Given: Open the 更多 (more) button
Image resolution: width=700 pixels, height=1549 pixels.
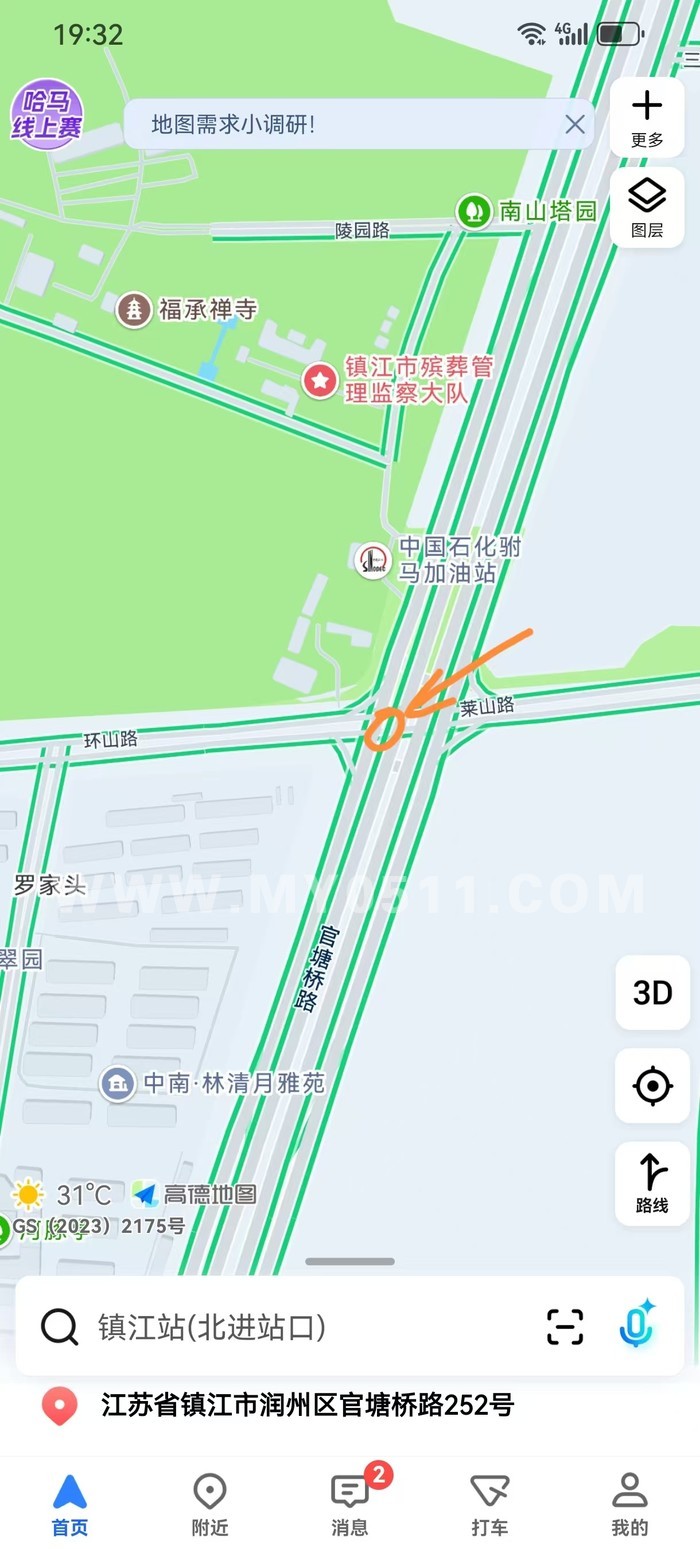Looking at the screenshot, I should 647,117.
